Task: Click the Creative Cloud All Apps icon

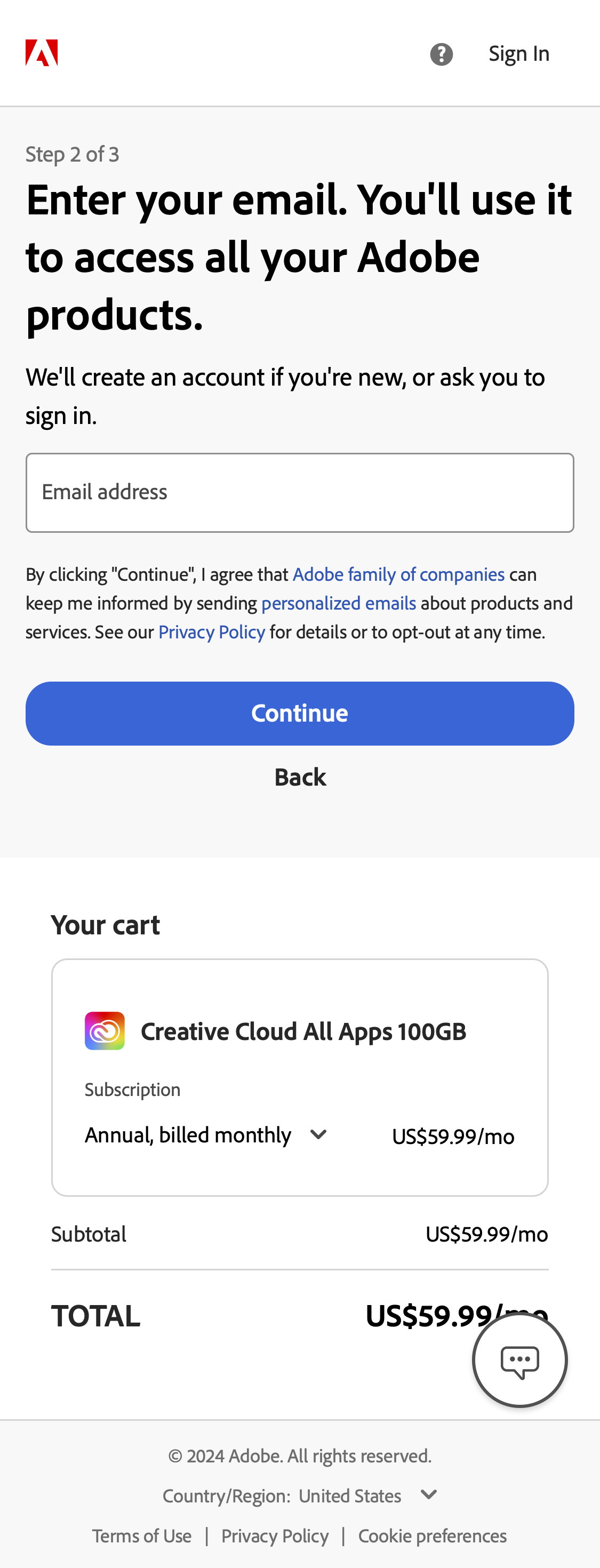Action: pos(105,1031)
